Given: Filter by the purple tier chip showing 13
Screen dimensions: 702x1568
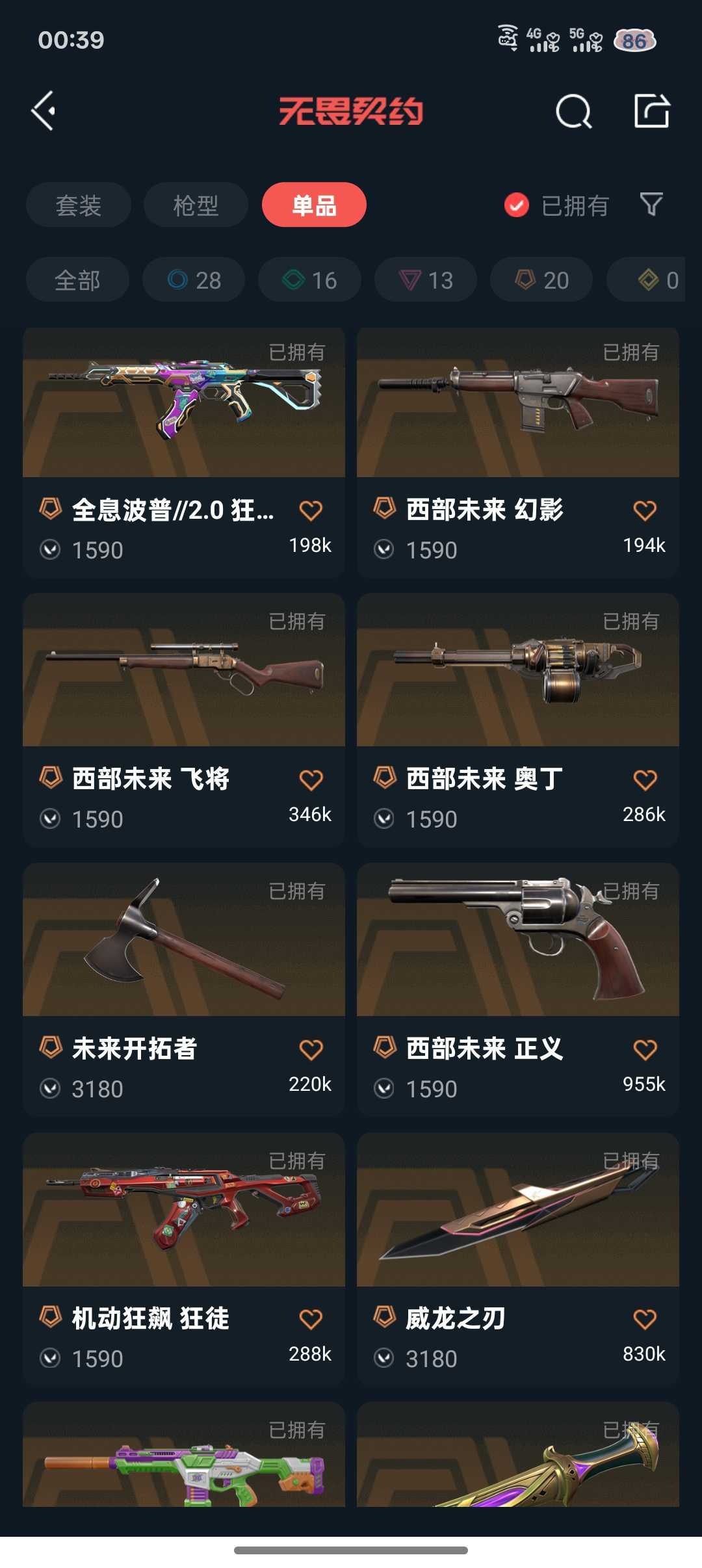Looking at the screenshot, I should 426,280.
